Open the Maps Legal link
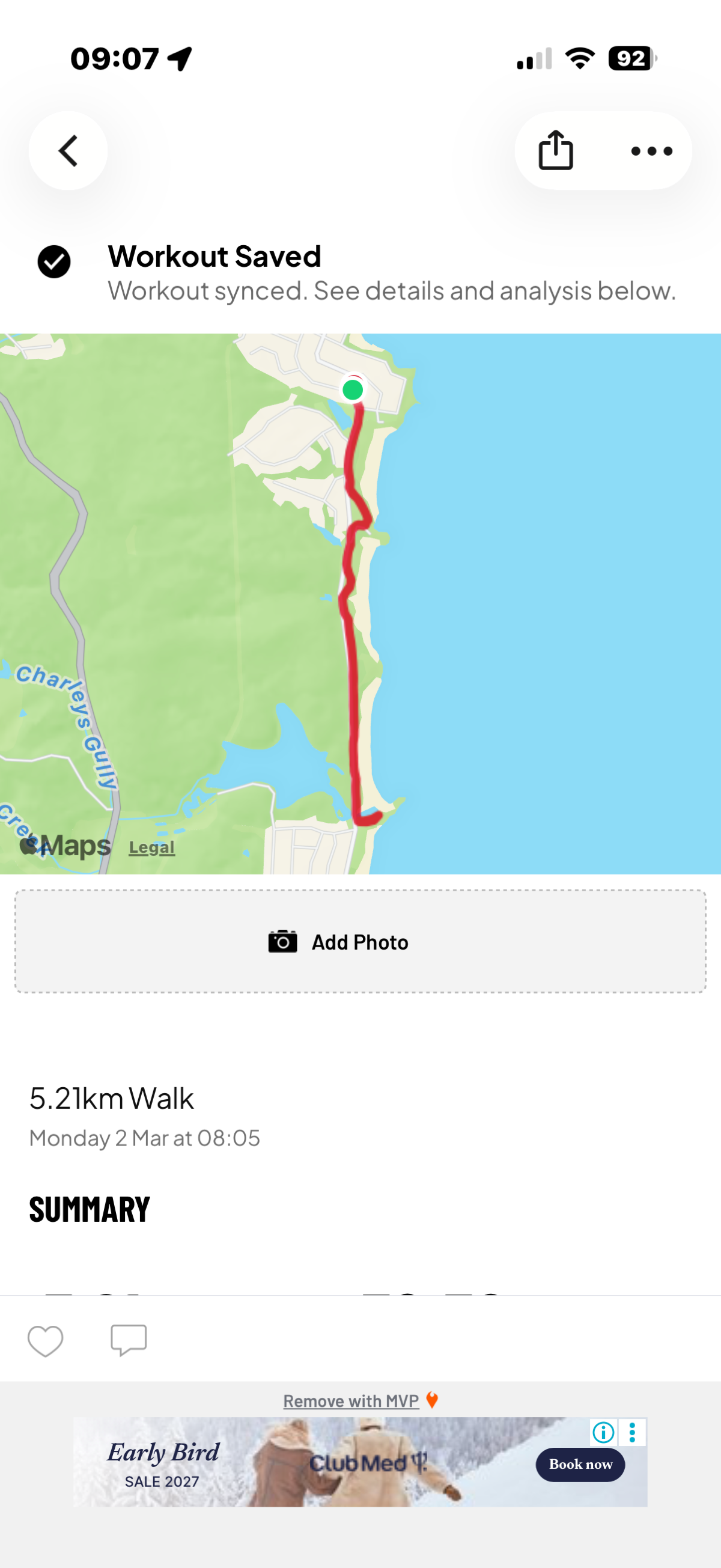Screen dimensions: 721x1568 click(151, 847)
